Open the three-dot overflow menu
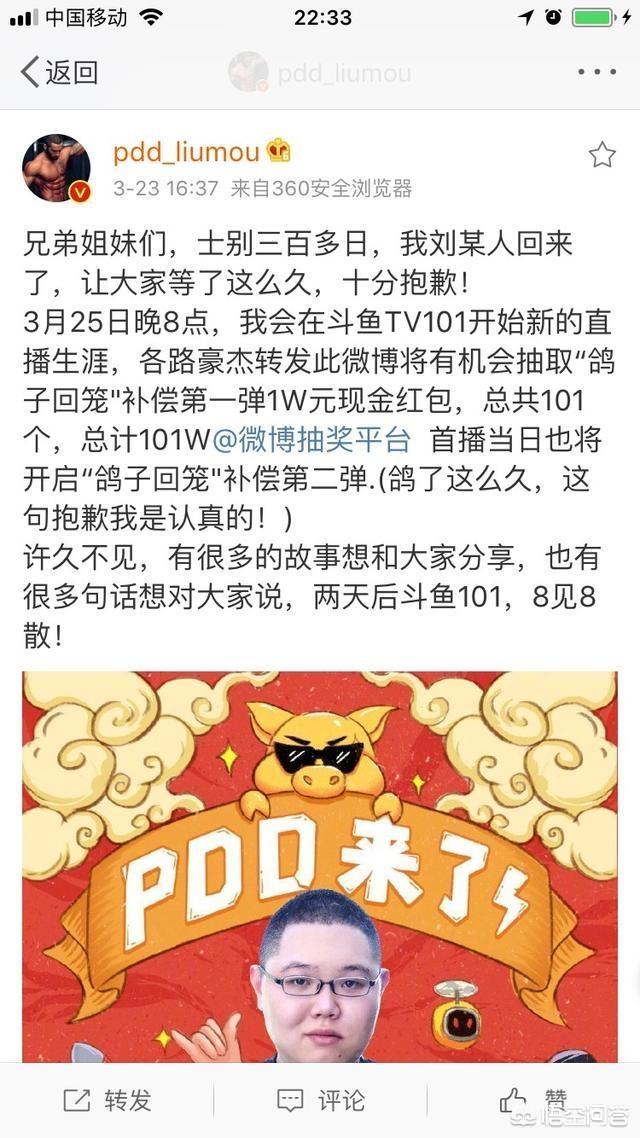 tap(597, 72)
